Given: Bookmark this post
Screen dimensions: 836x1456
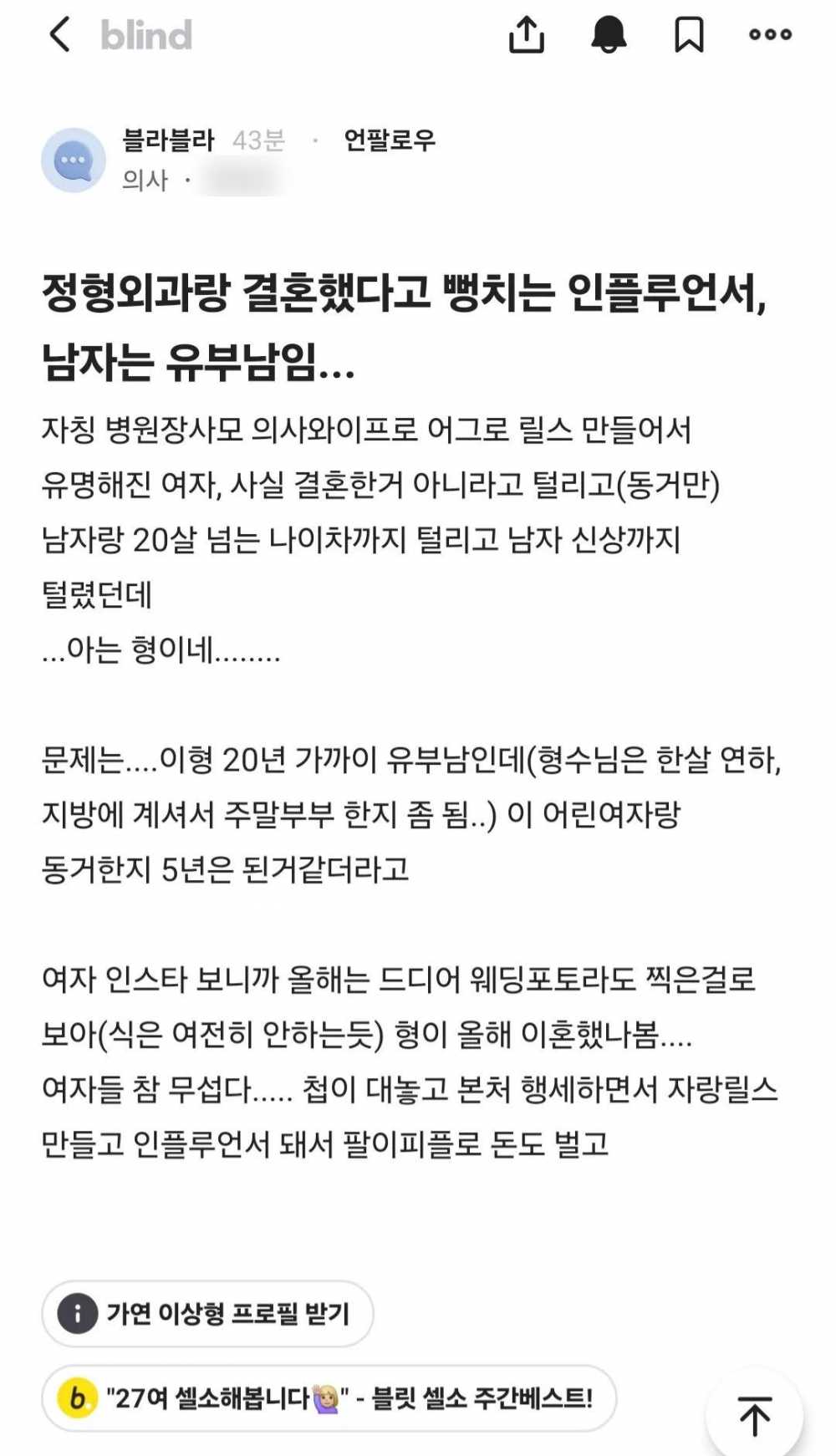Looking at the screenshot, I should (689, 35).
